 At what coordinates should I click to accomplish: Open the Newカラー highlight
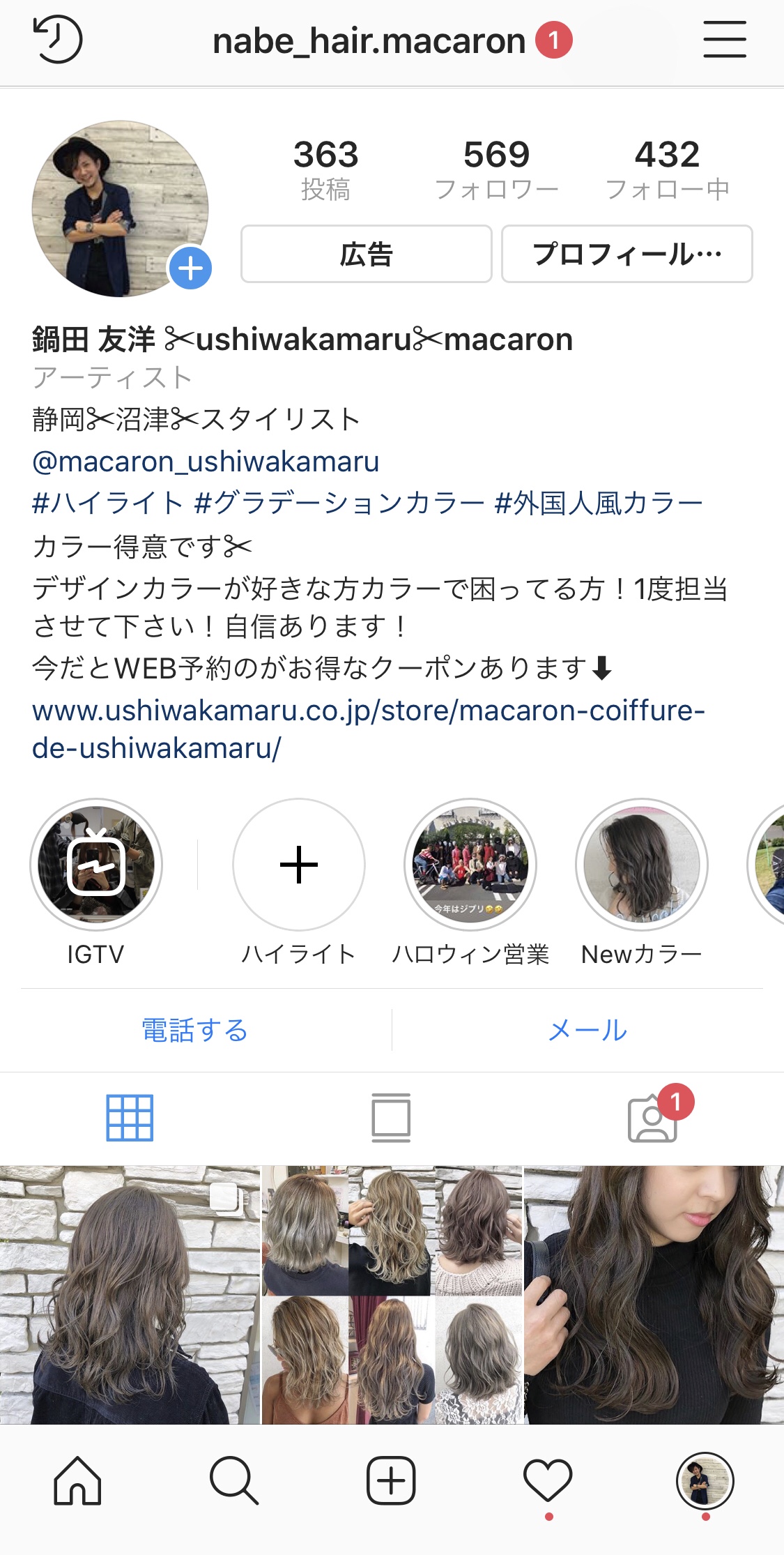tap(642, 865)
